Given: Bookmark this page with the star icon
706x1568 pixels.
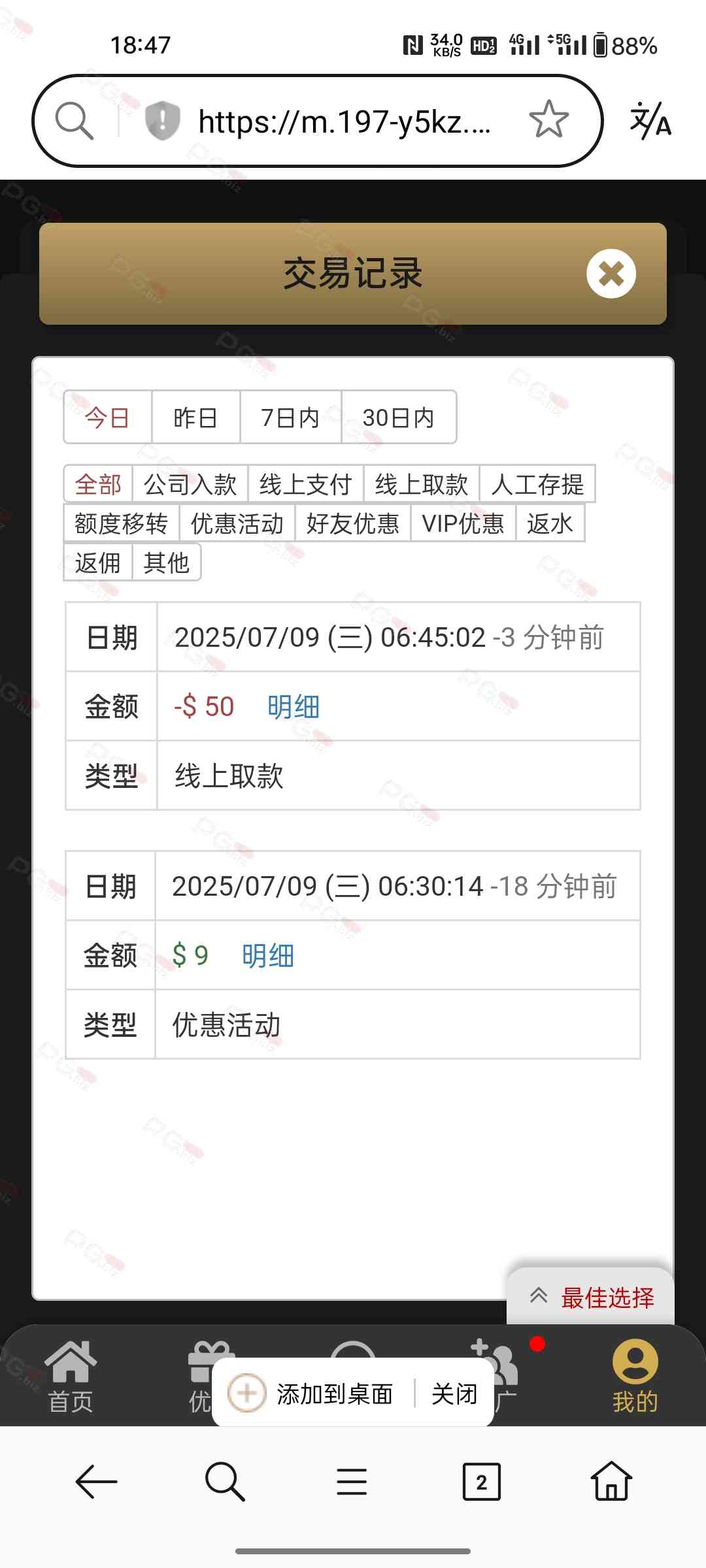Looking at the screenshot, I should [x=548, y=120].
